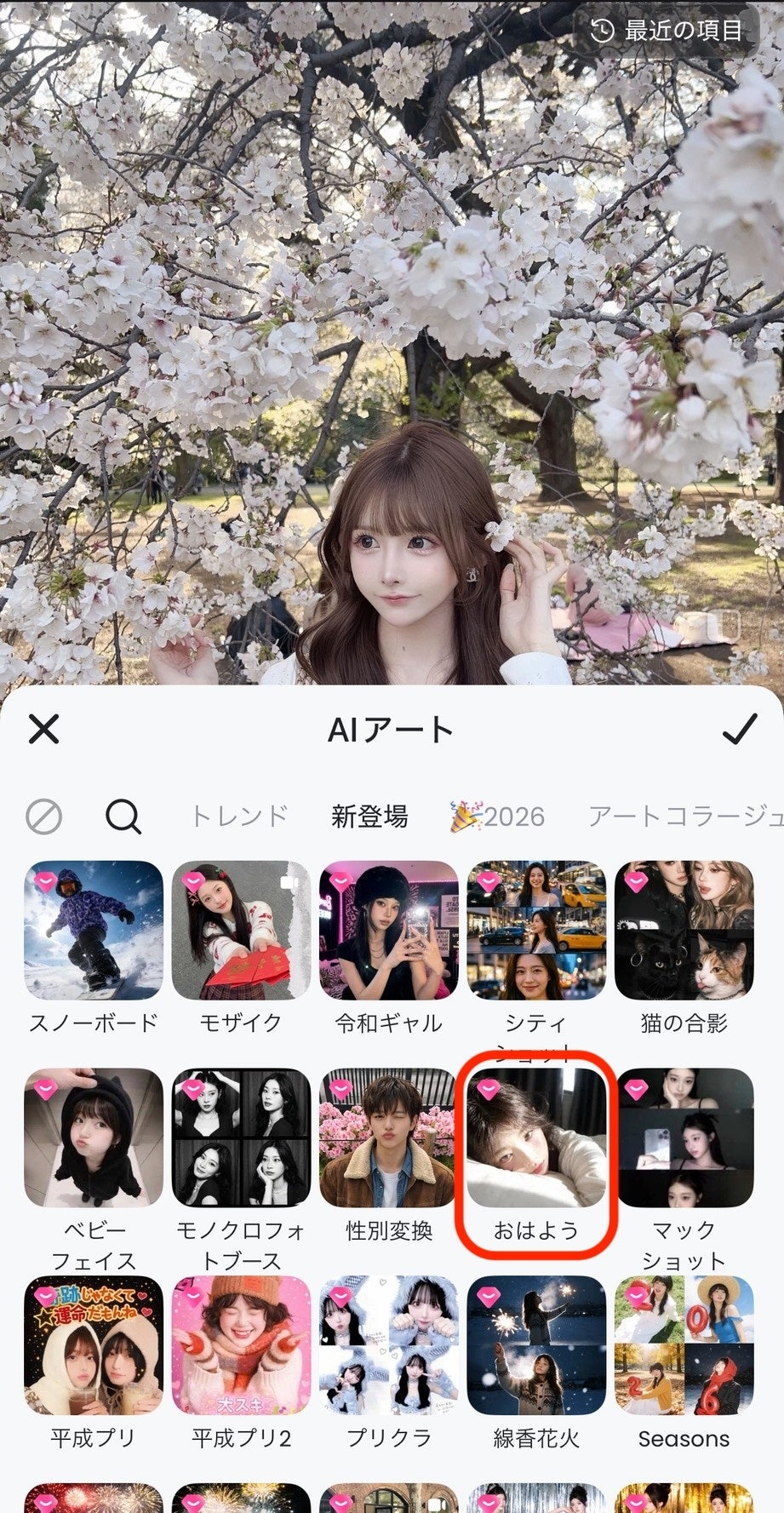Viewport: 784px width, 1513px height.
Task: Open 最近の項目 recent items
Action: (667, 31)
